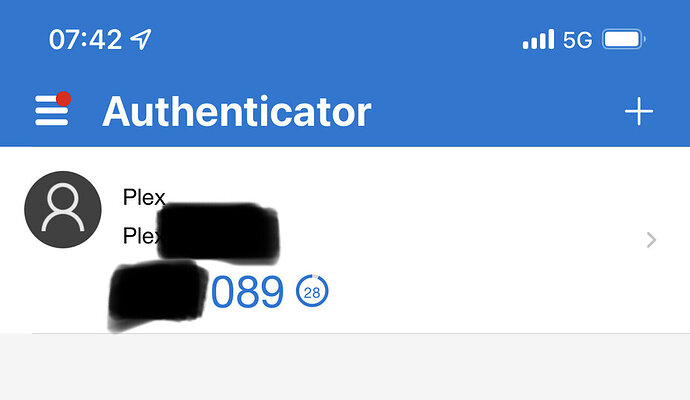Screen dimensions: 690x400
Task: Add a new account with plus icon
Action: click(x=638, y=112)
